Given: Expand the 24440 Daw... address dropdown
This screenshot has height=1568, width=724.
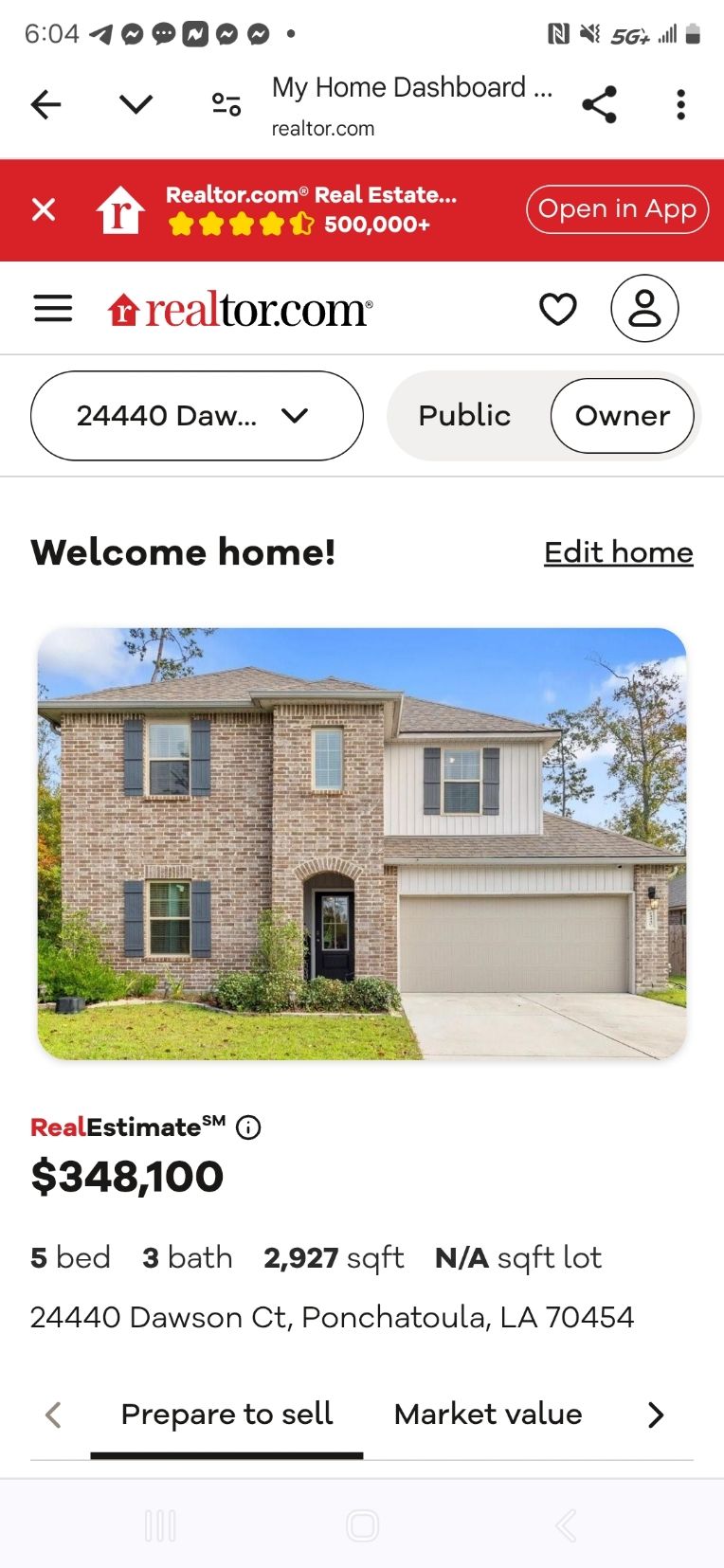Looking at the screenshot, I should [196, 416].
